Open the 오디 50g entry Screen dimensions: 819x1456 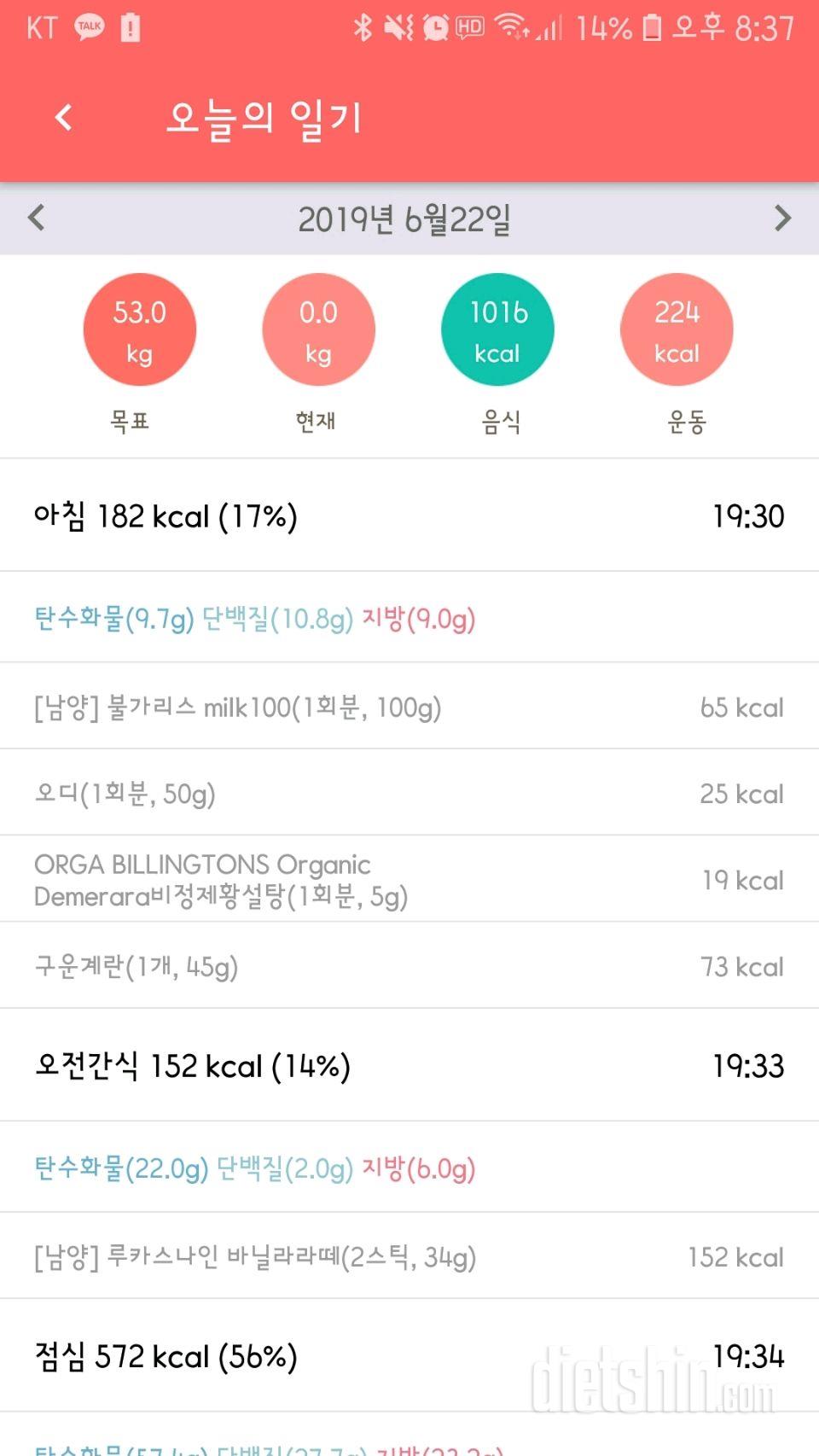(409, 793)
